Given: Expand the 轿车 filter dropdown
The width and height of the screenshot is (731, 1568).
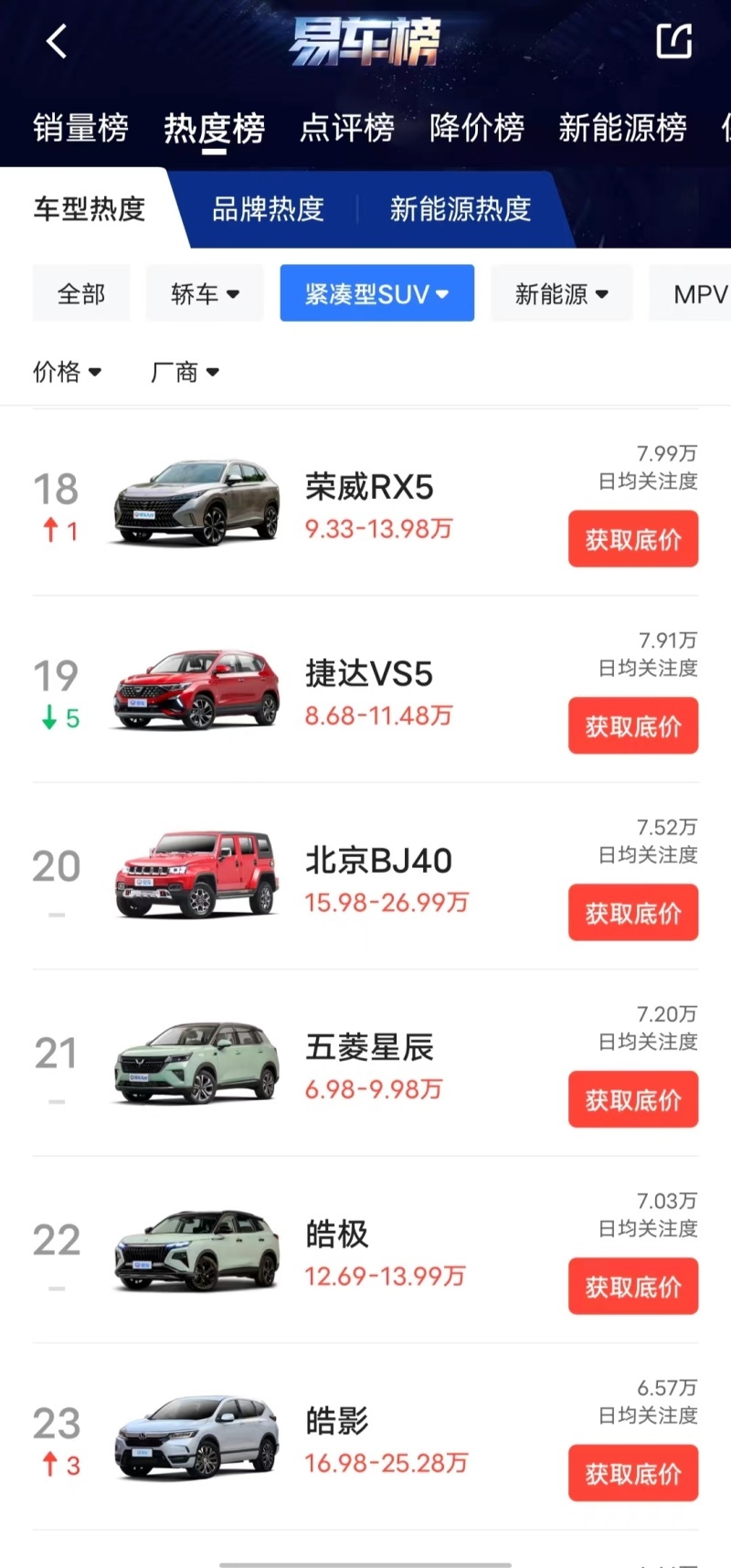Looking at the screenshot, I should coord(204,293).
